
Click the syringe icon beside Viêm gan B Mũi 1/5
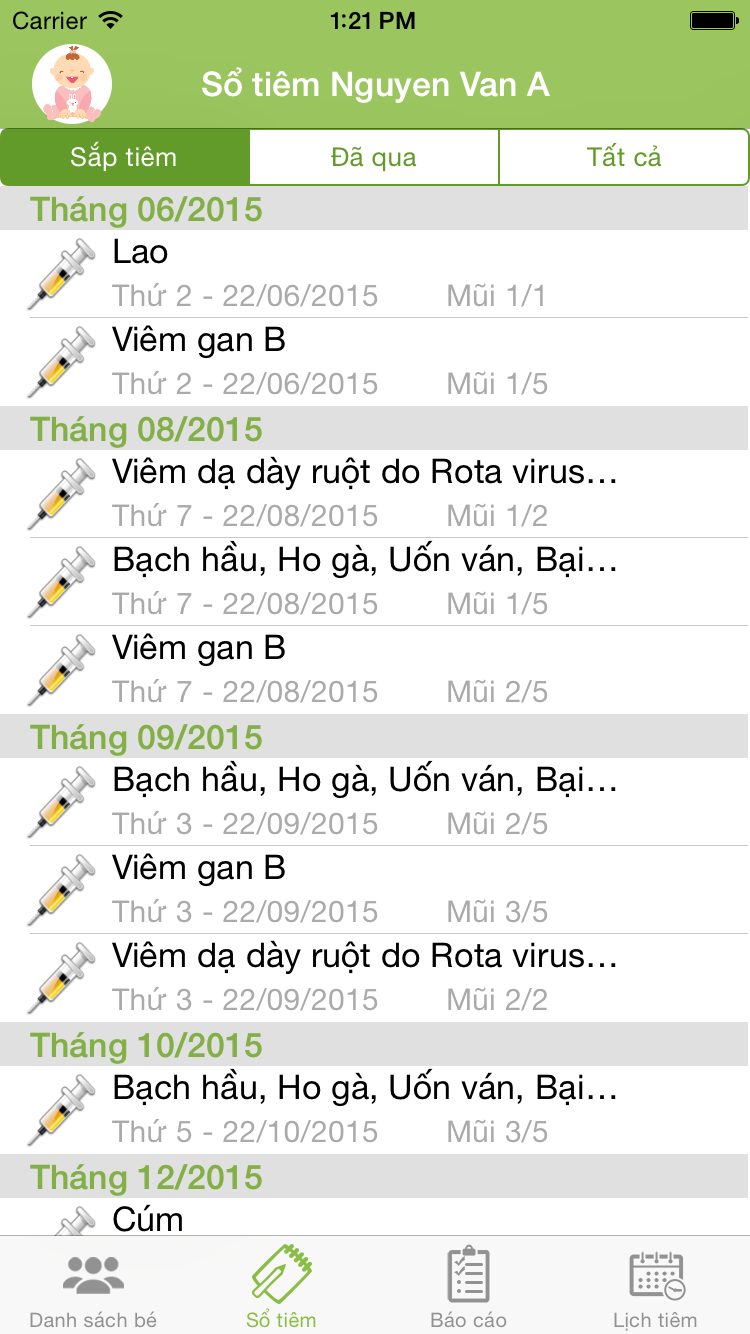pos(60,360)
